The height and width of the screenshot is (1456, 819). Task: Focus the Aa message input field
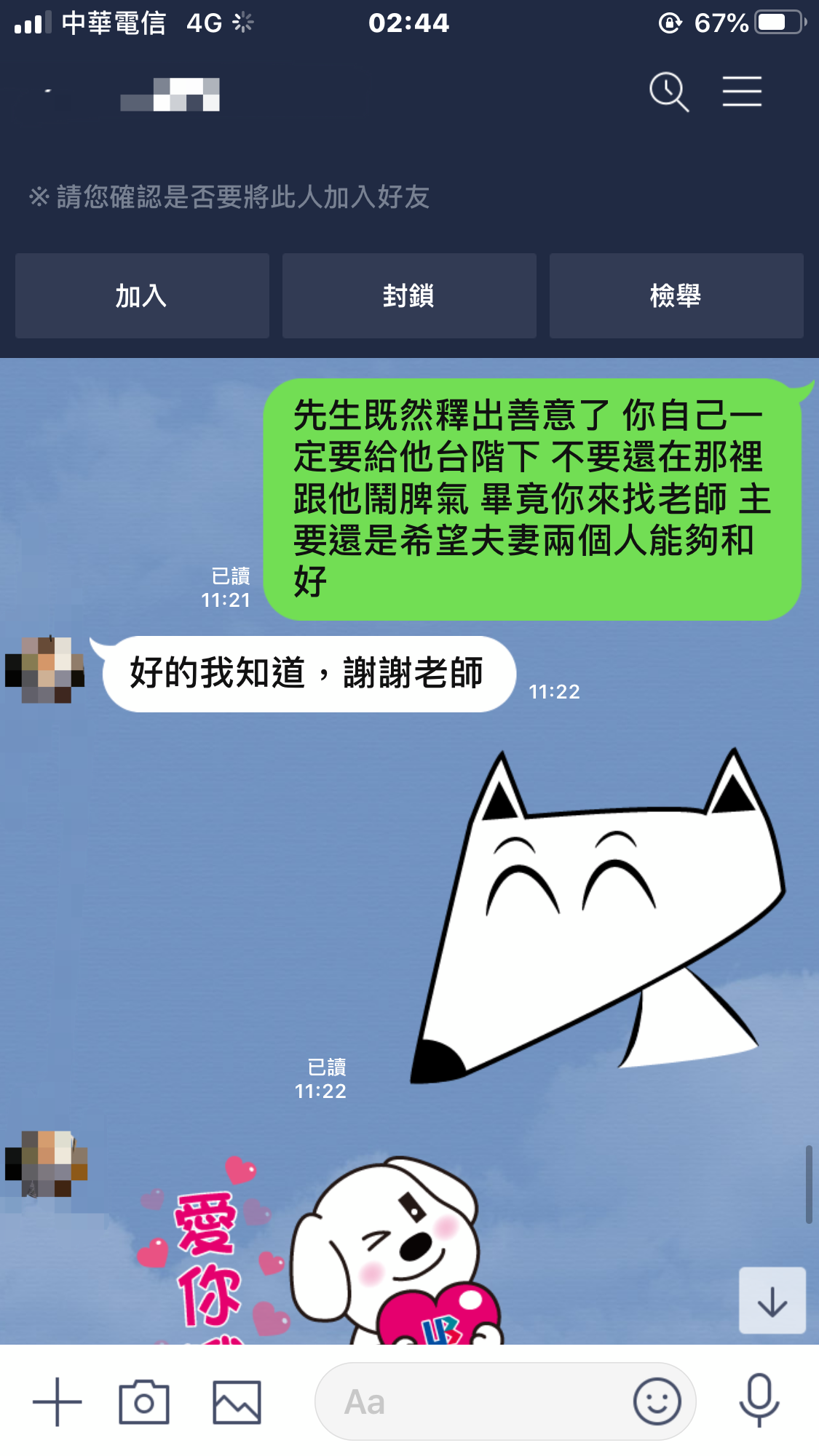coord(473,1401)
